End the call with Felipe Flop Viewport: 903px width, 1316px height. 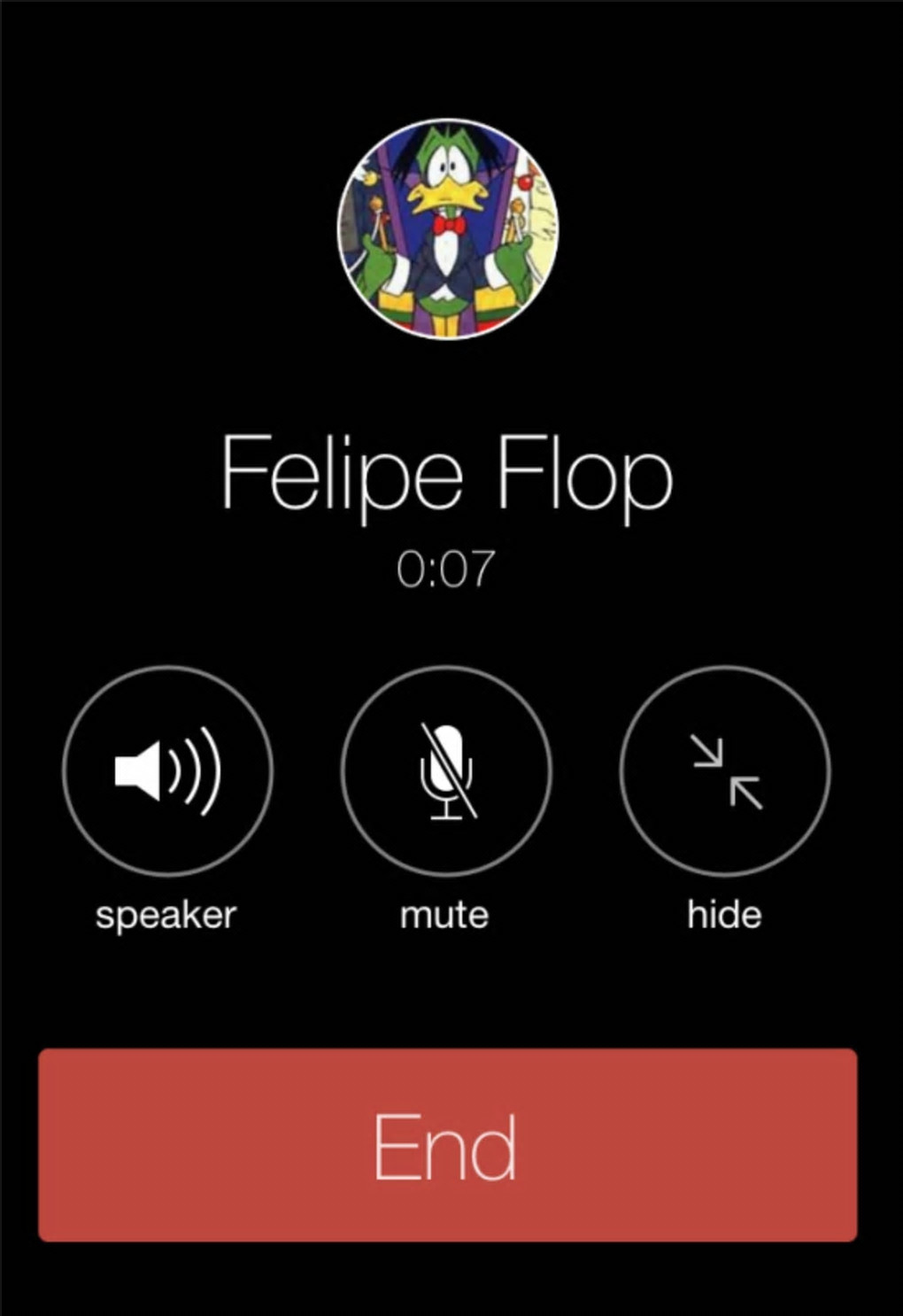447,1145
